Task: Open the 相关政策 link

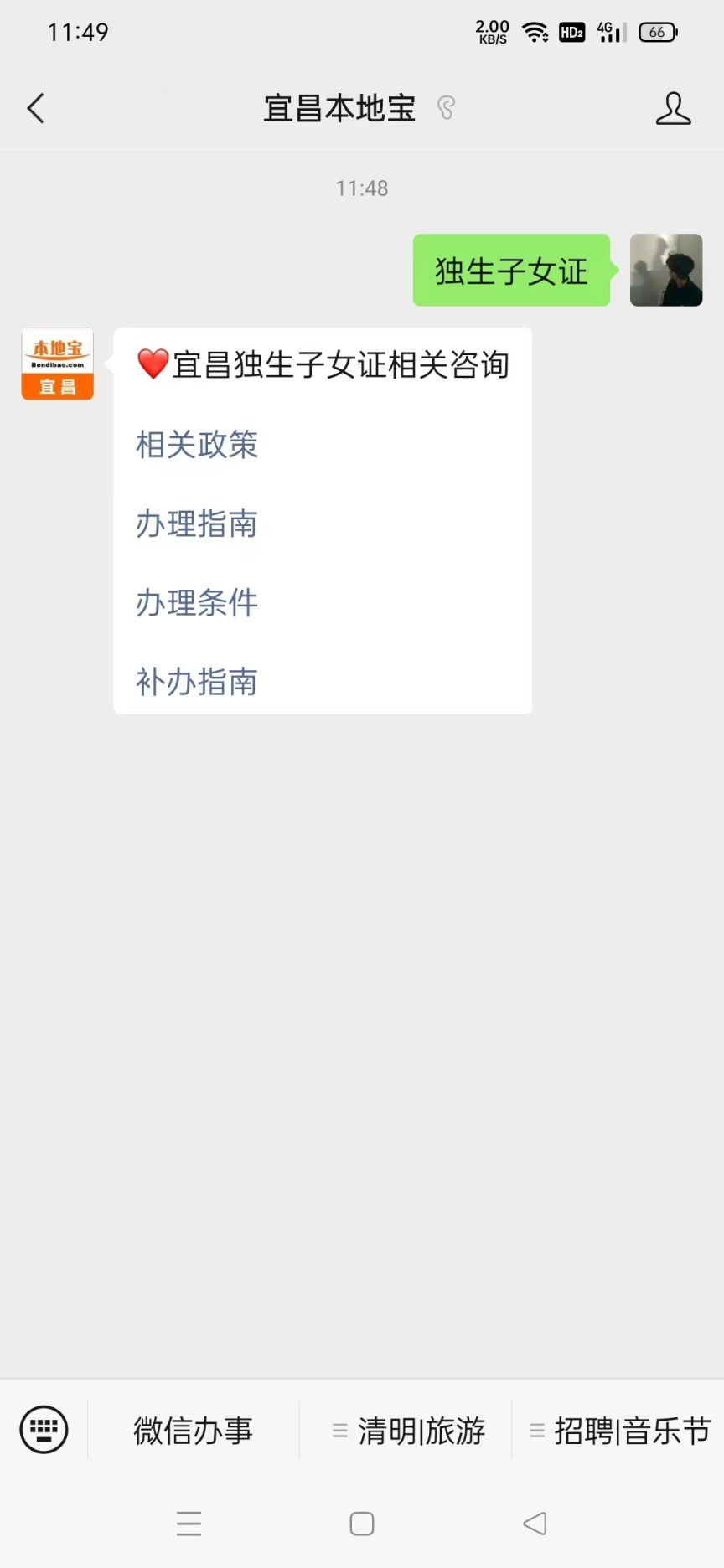Action: coord(197,445)
